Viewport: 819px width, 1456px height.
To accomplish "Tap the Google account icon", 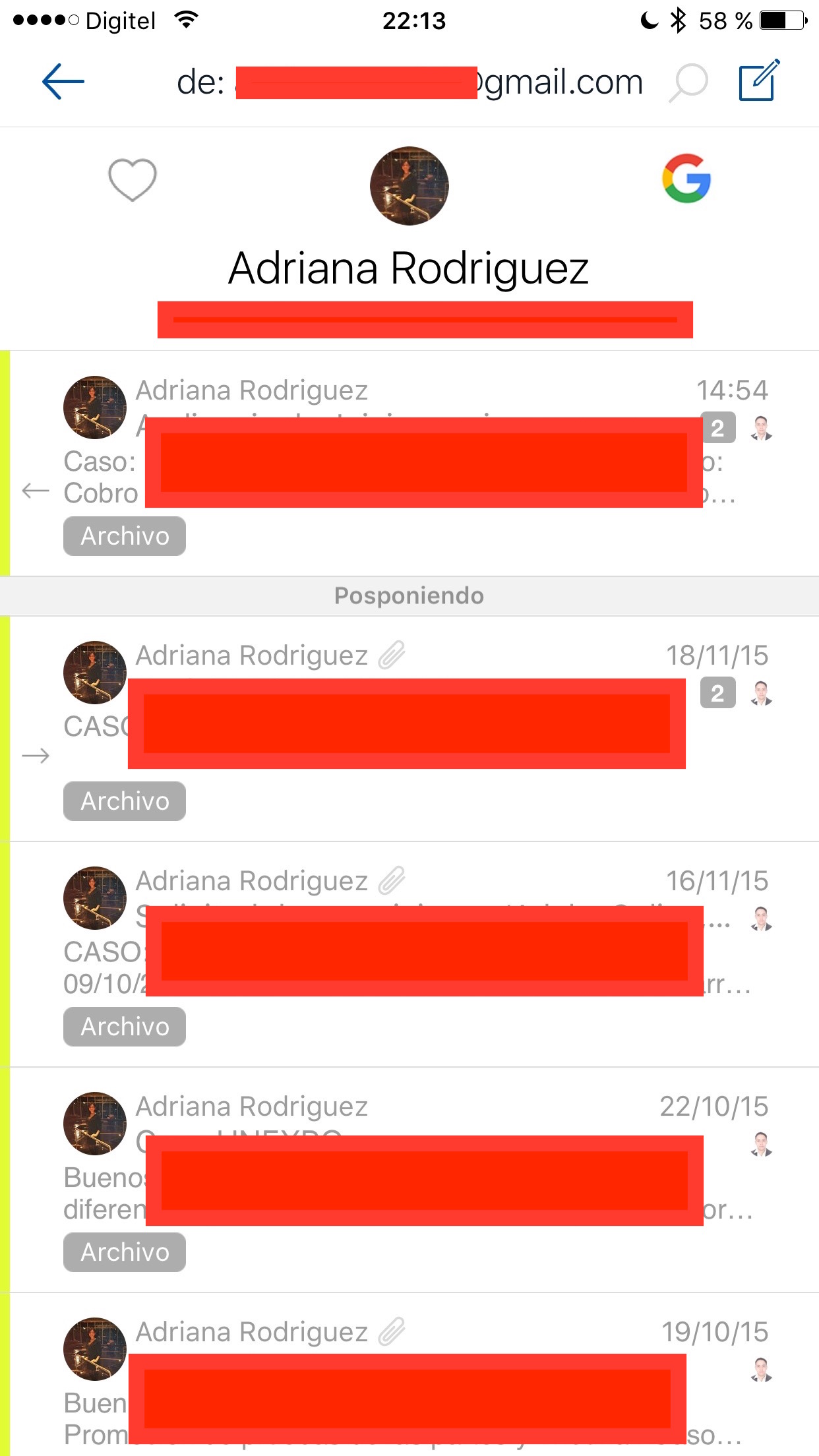I will pyautogui.click(x=686, y=179).
